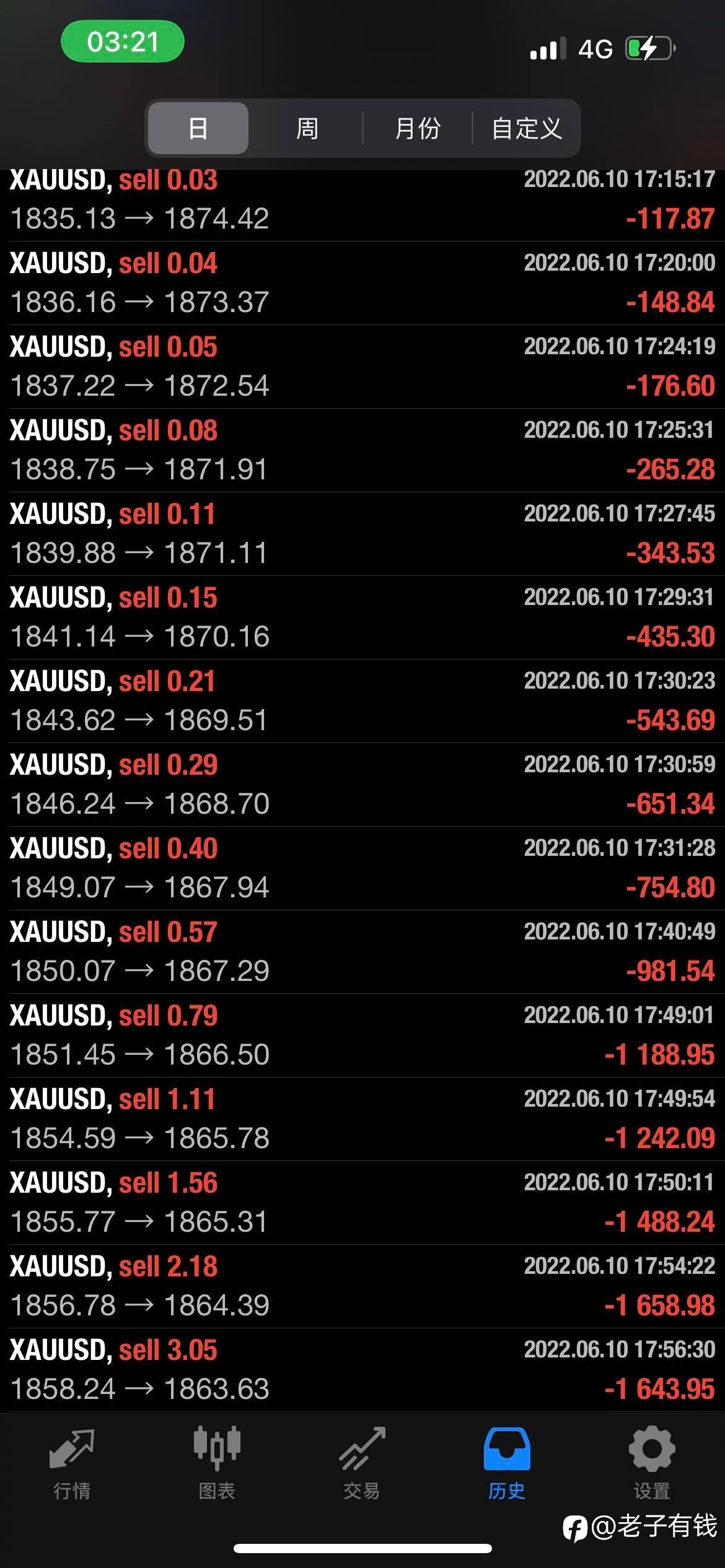Open the 行情 quotes tab

coord(72,1463)
